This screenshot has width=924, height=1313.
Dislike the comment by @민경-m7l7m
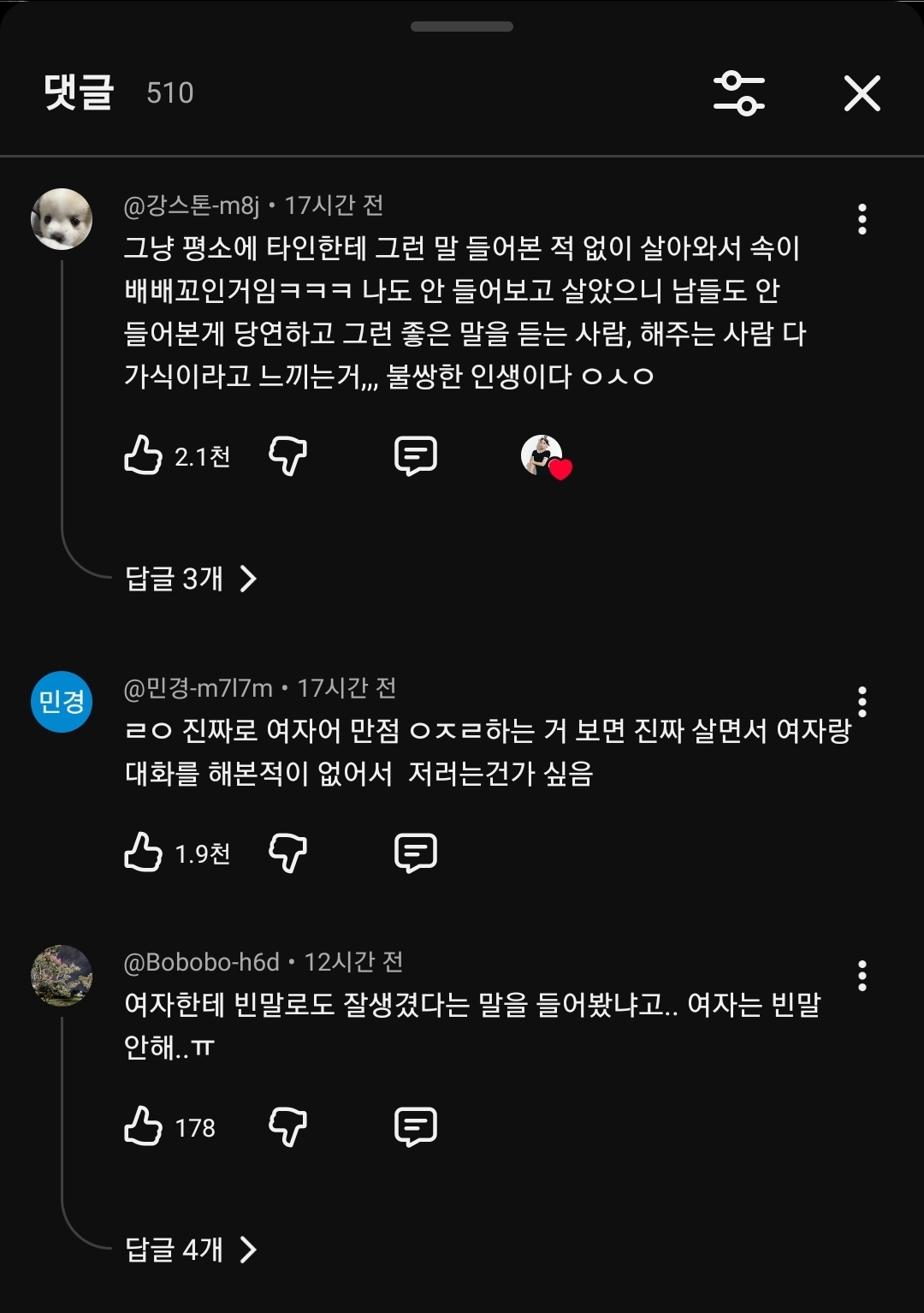tap(287, 853)
